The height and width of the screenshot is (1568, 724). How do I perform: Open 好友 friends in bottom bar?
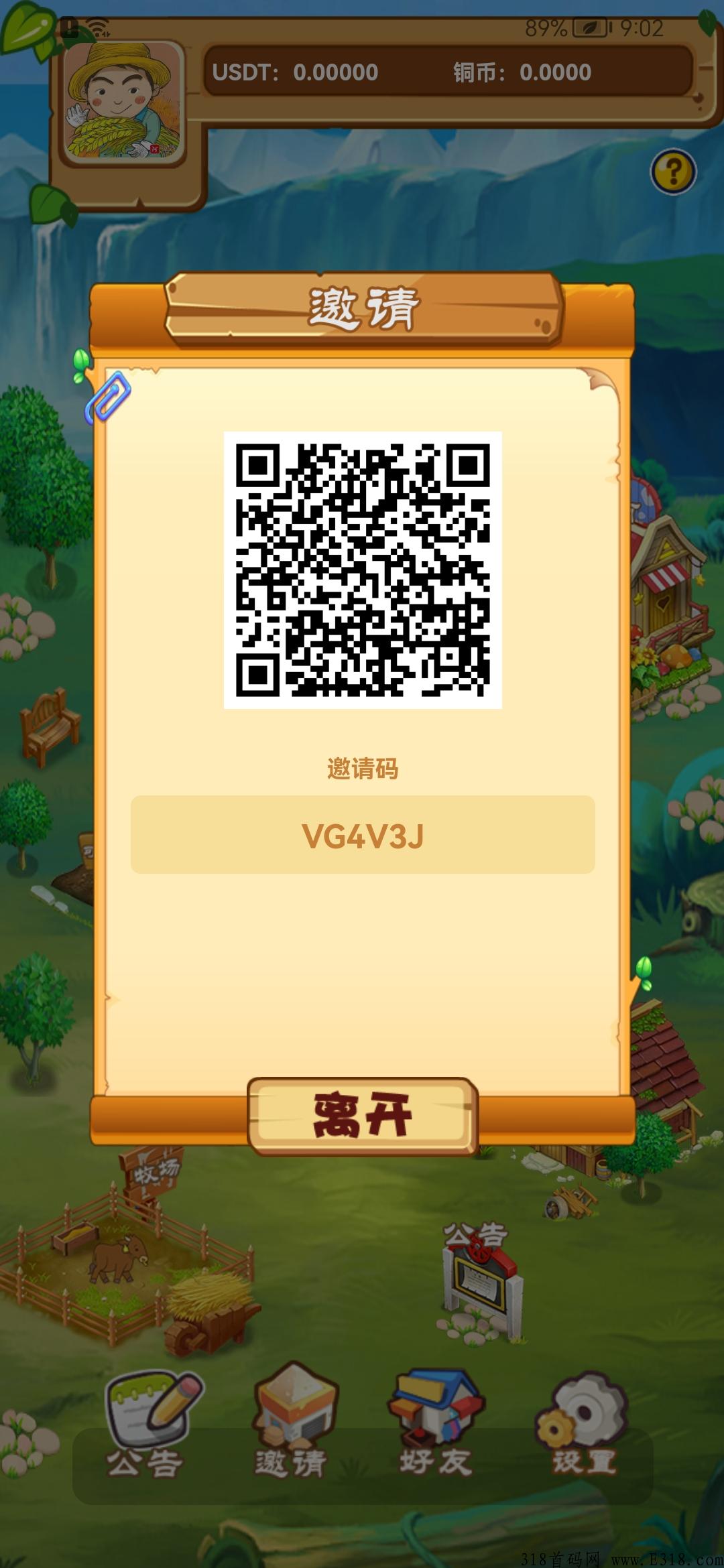click(436, 1423)
